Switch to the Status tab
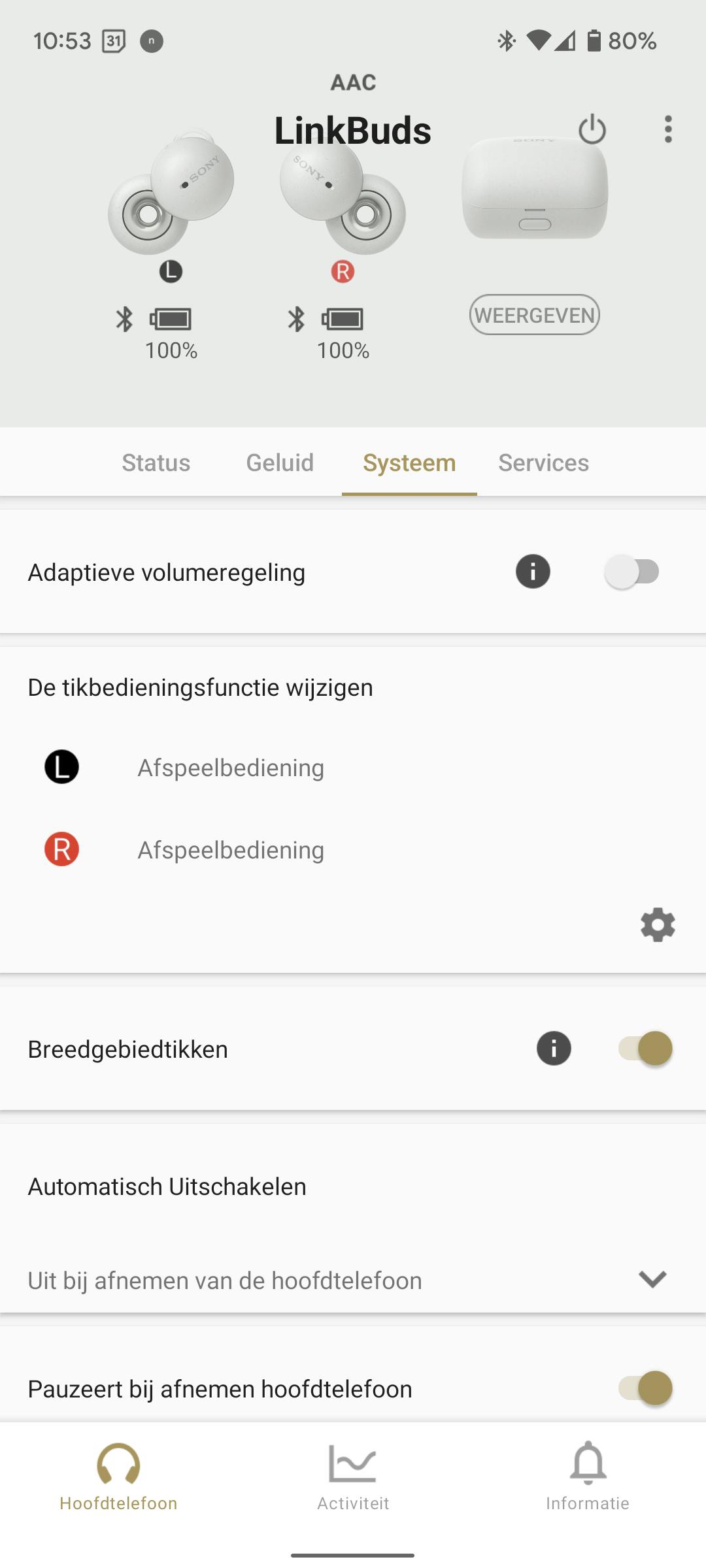 tap(156, 463)
